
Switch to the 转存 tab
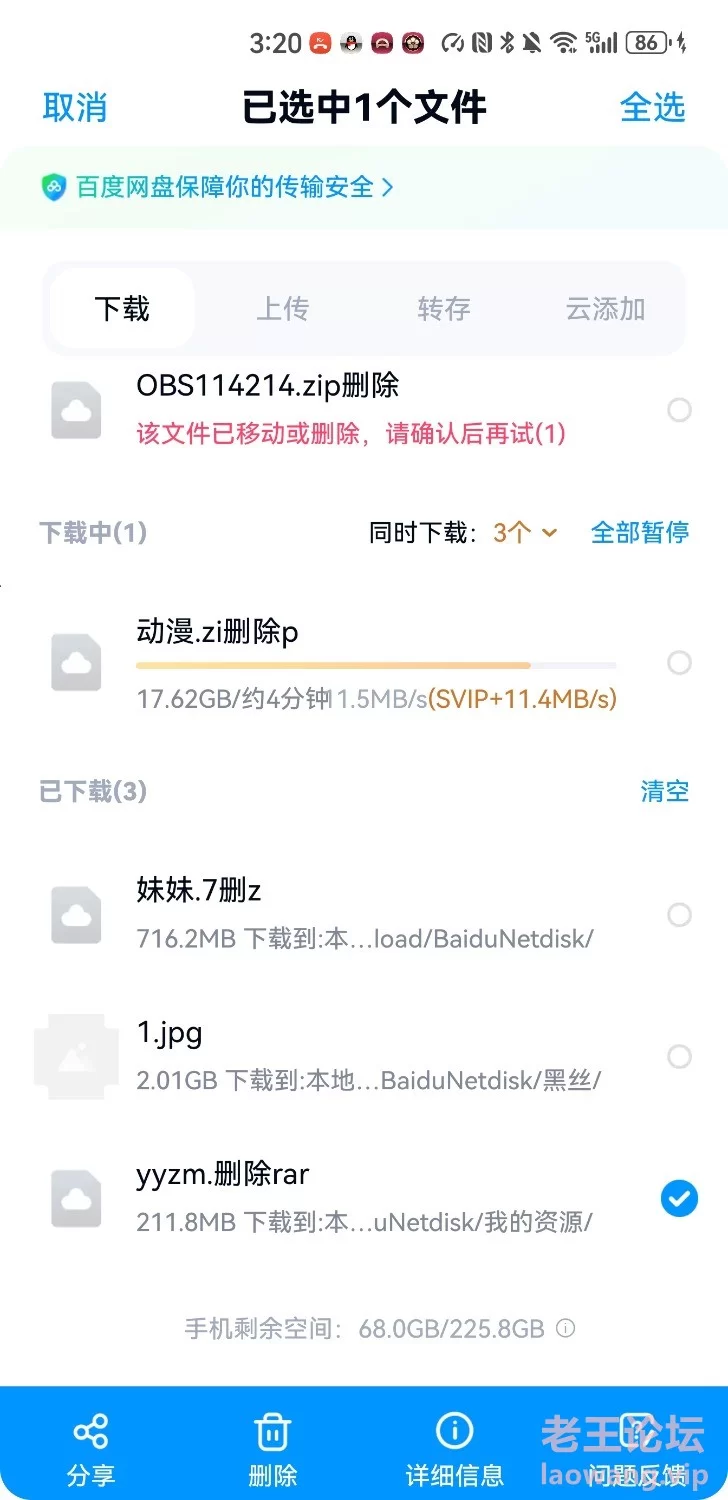[x=444, y=309]
